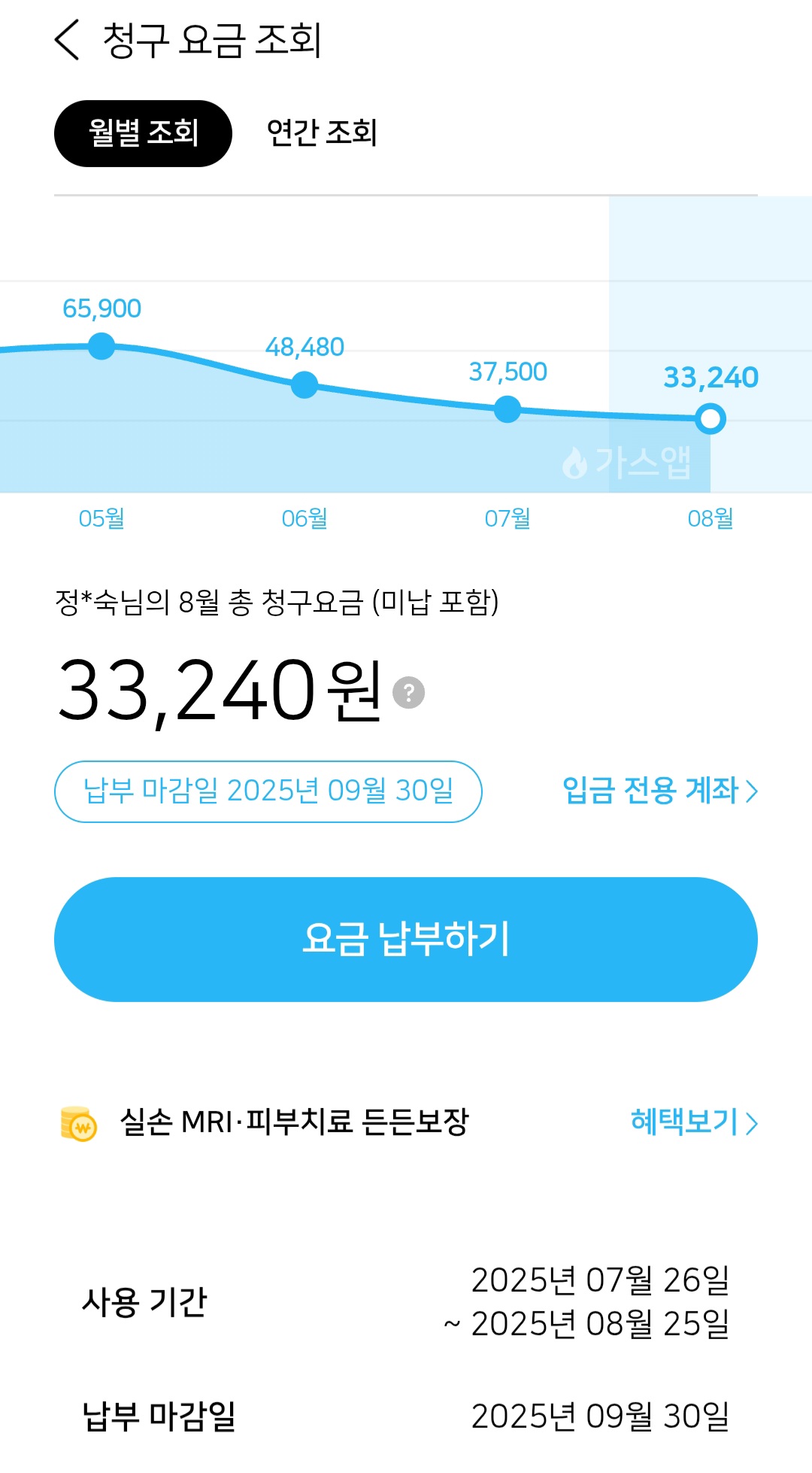View 혜택보기 for 실손 MRI·피부치료 든든보장

tap(693, 1122)
